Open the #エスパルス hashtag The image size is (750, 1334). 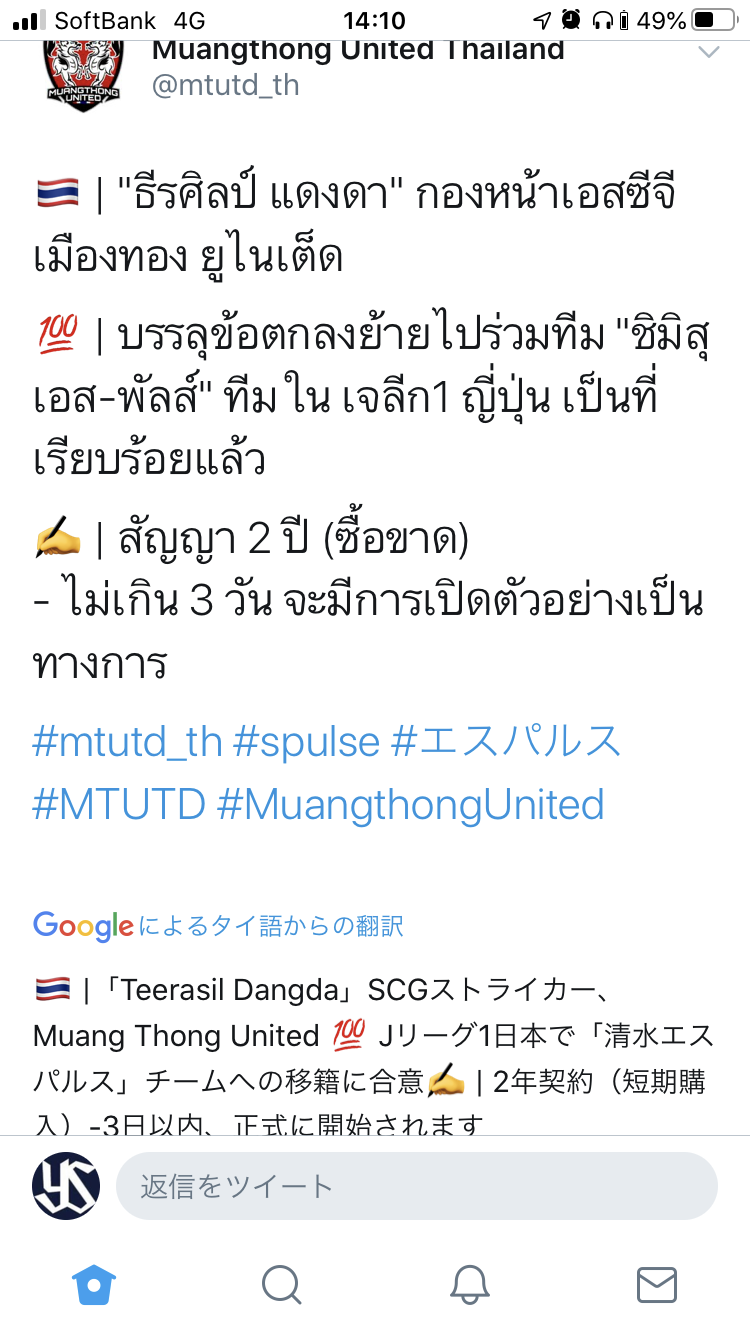(506, 742)
